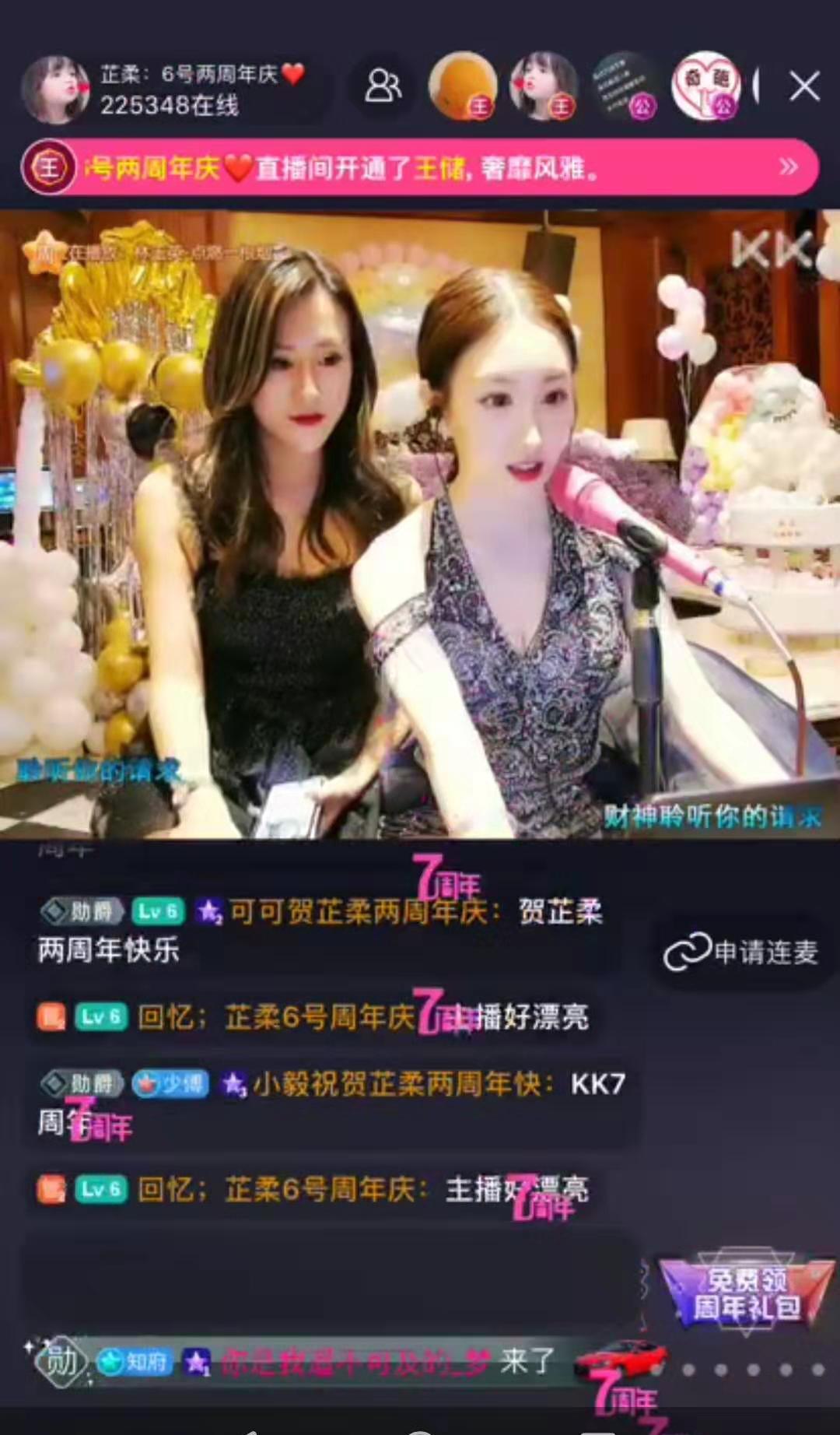Open host 芷柔's profile avatar
This screenshot has width=840, height=1435.
point(54,89)
